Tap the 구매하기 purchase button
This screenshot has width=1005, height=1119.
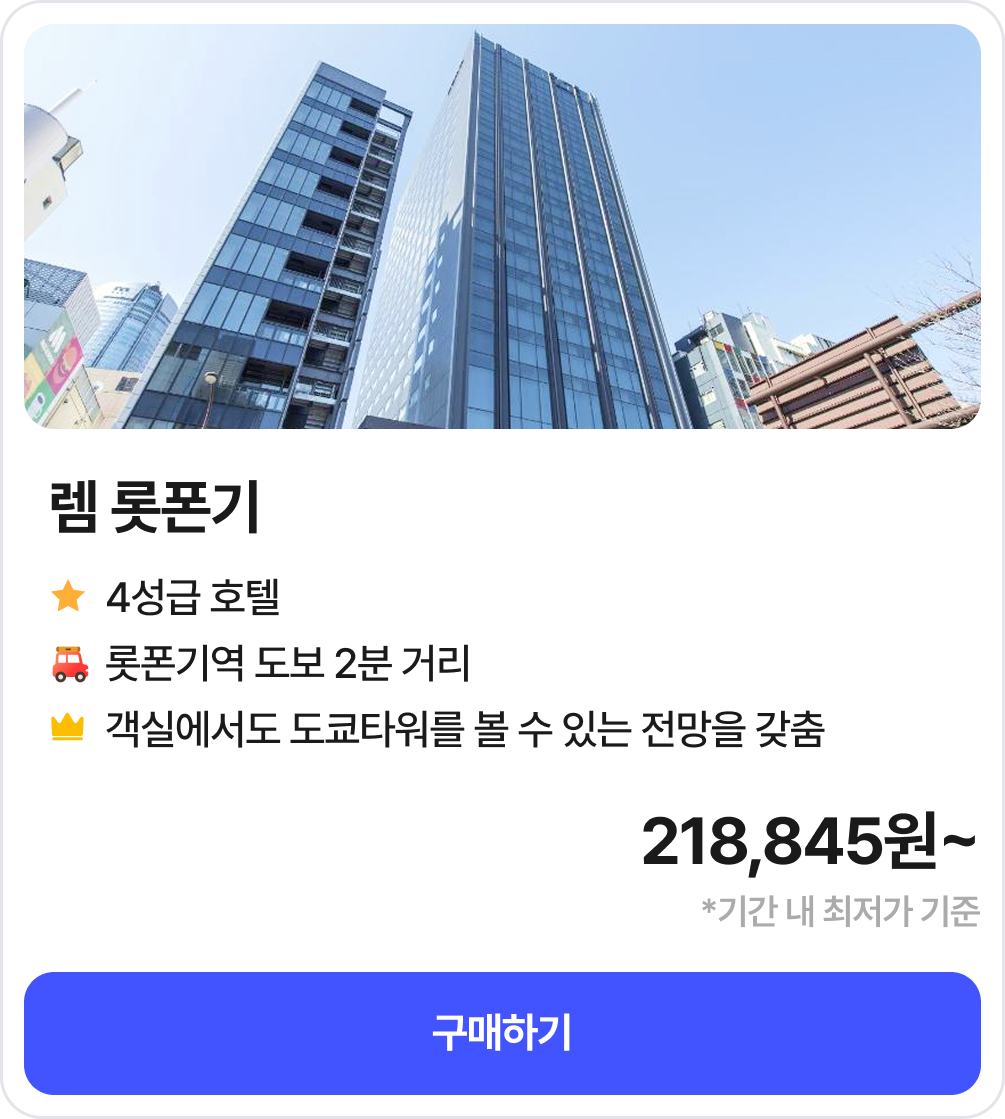(502, 1033)
